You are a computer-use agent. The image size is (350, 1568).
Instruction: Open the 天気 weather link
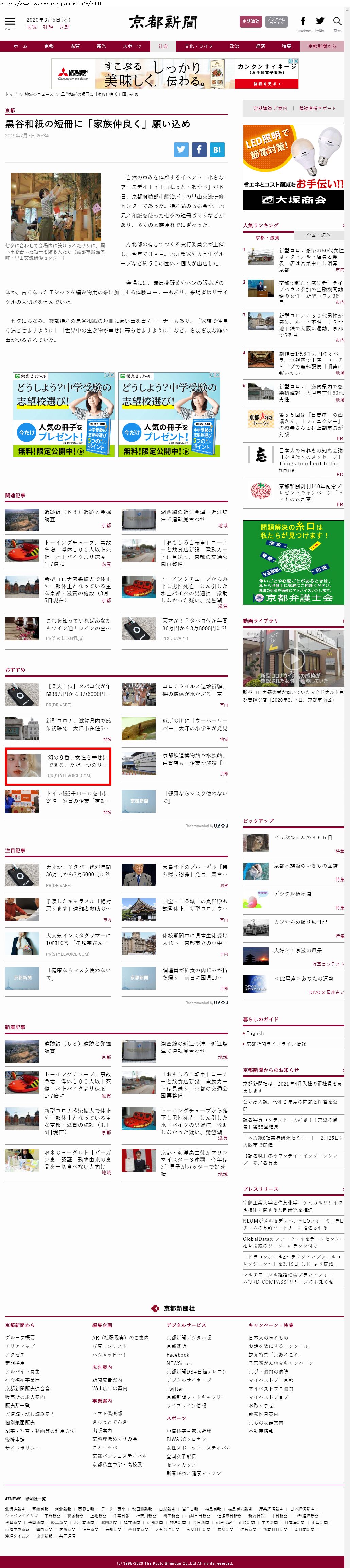pos(32,28)
